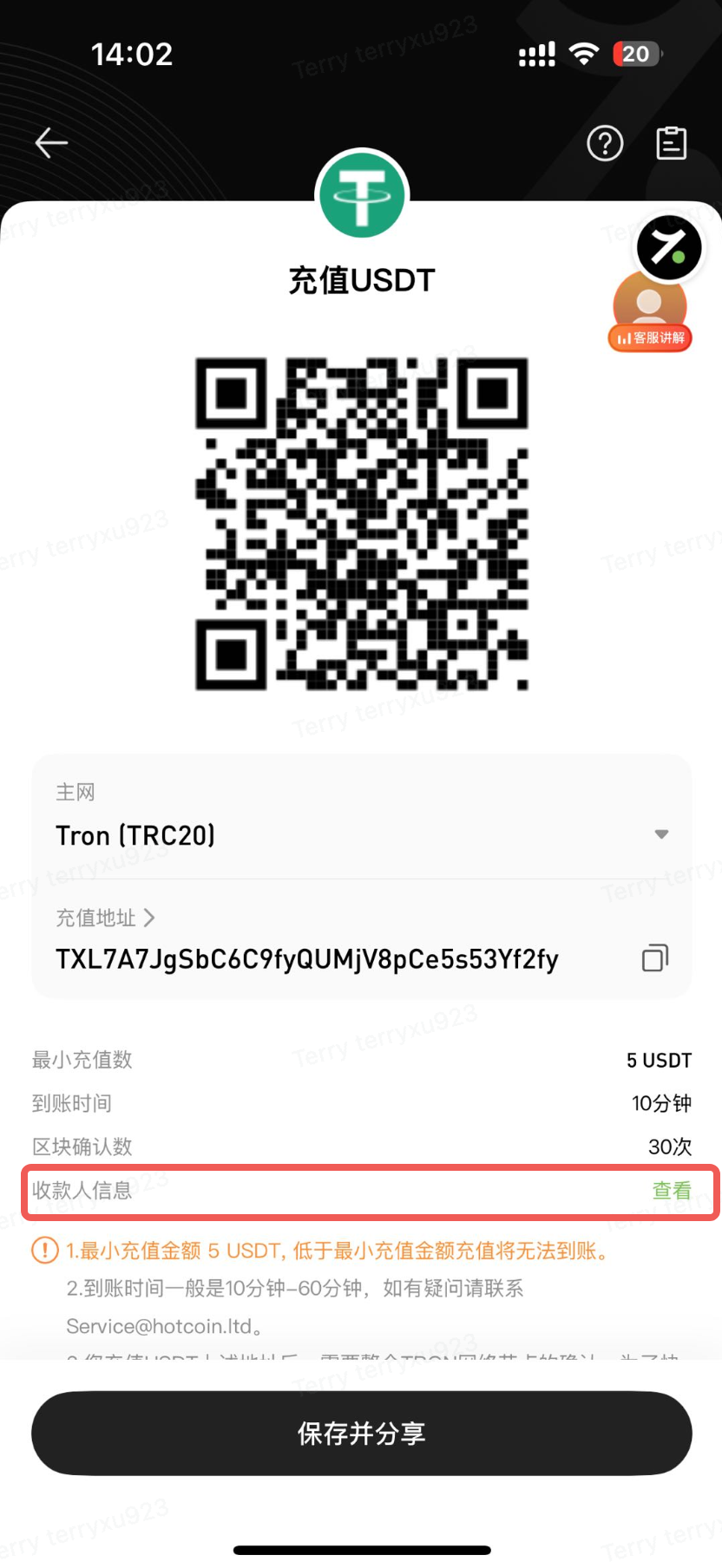Open the deposit records clipboard icon
Image resolution: width=722 pixels, height=1568 pixels.
tap(671, 143)
